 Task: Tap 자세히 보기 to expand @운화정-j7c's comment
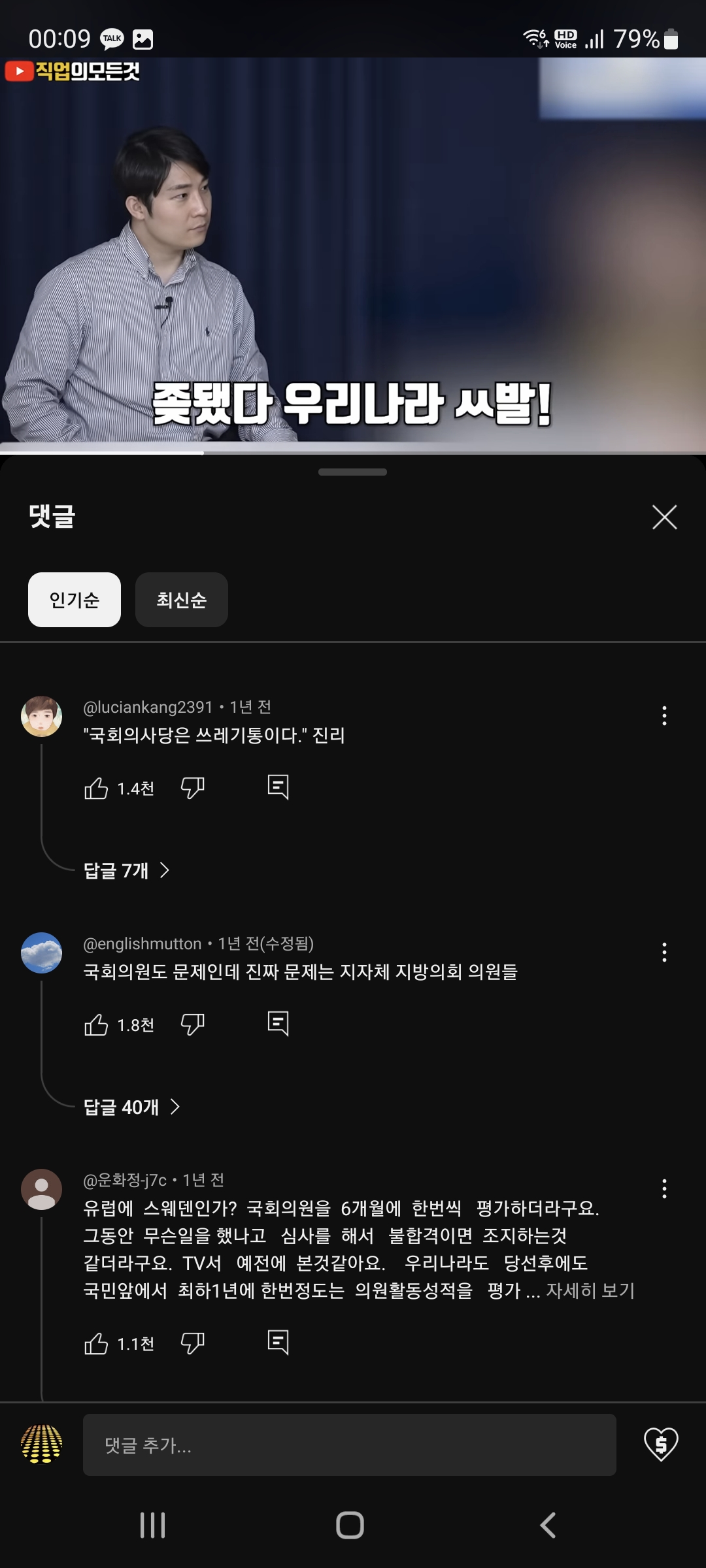tap(590, 1290)
